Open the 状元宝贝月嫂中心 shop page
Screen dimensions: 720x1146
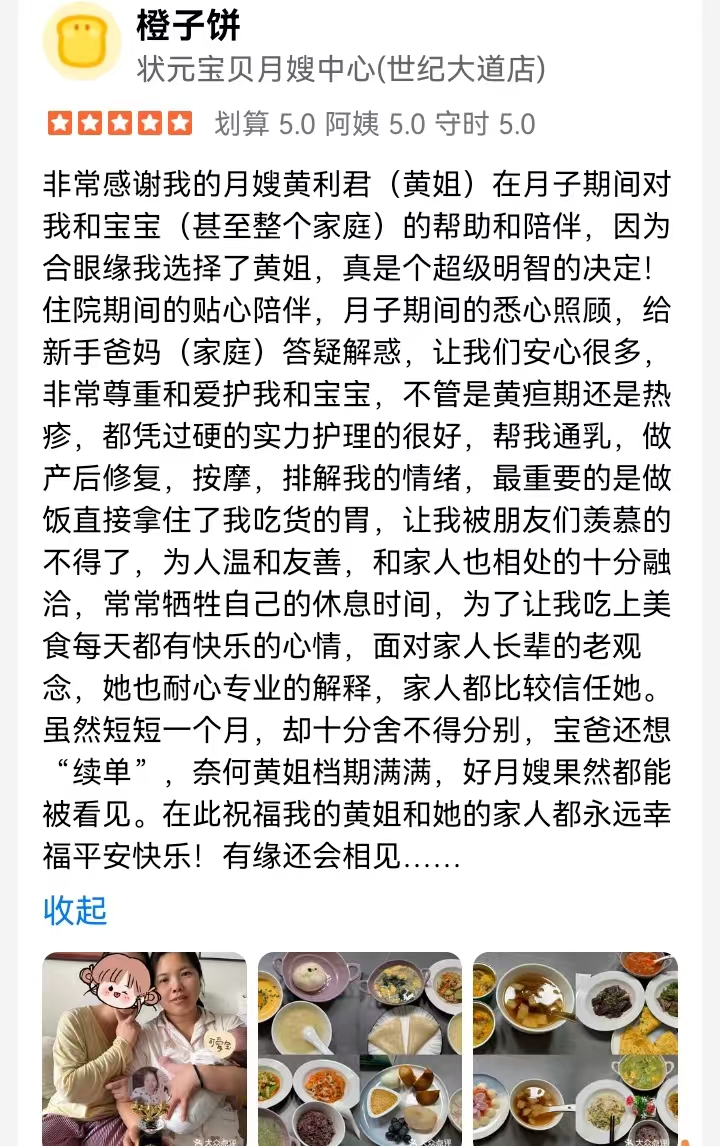(341, 69)
